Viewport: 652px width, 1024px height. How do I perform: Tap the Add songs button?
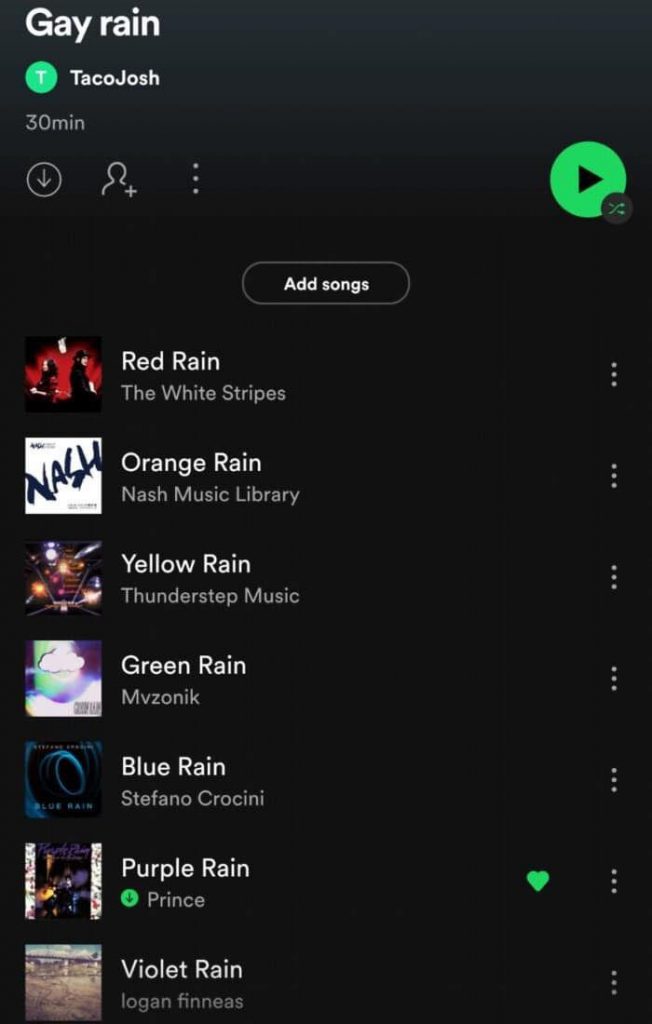[x=326, y=284]
